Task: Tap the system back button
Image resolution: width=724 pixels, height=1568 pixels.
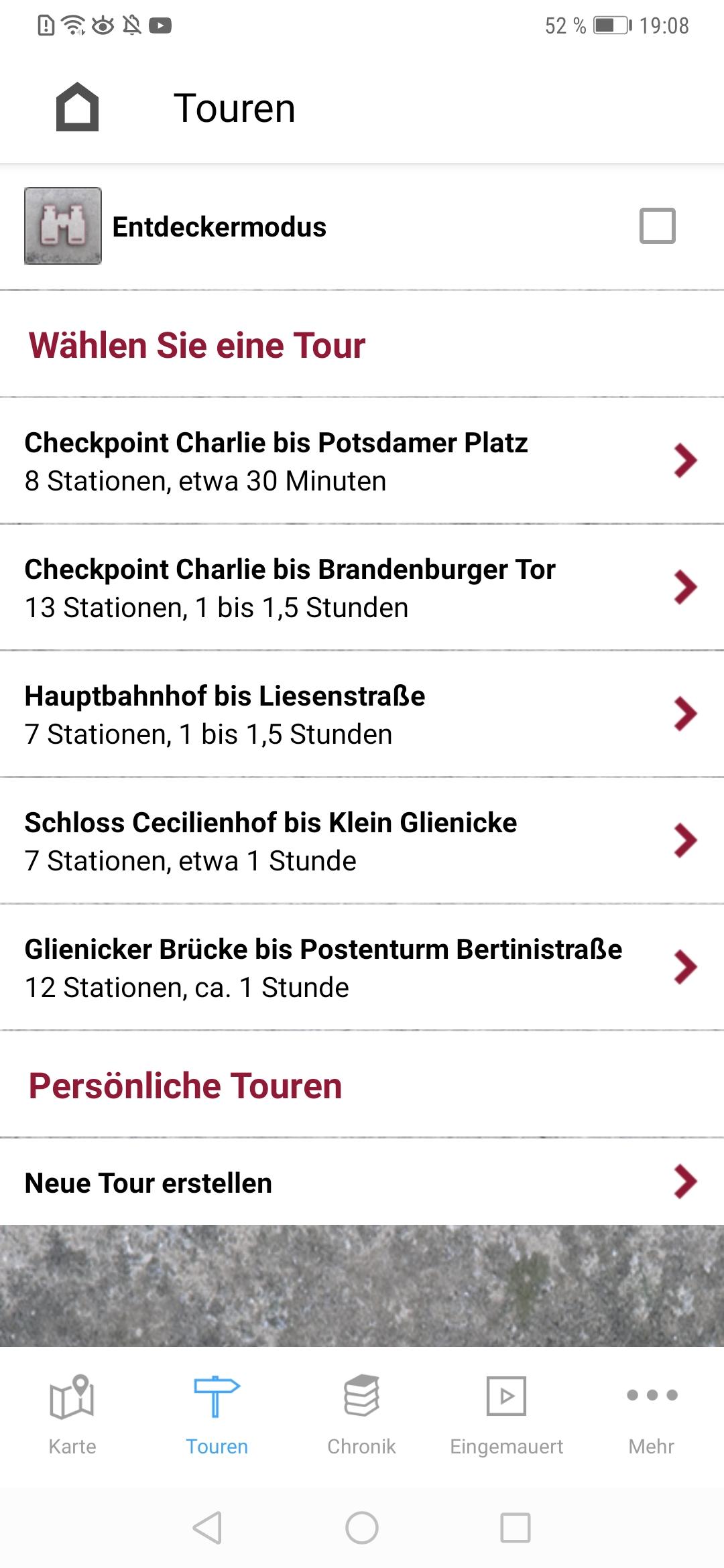Action: click(x=207, y=1528)
